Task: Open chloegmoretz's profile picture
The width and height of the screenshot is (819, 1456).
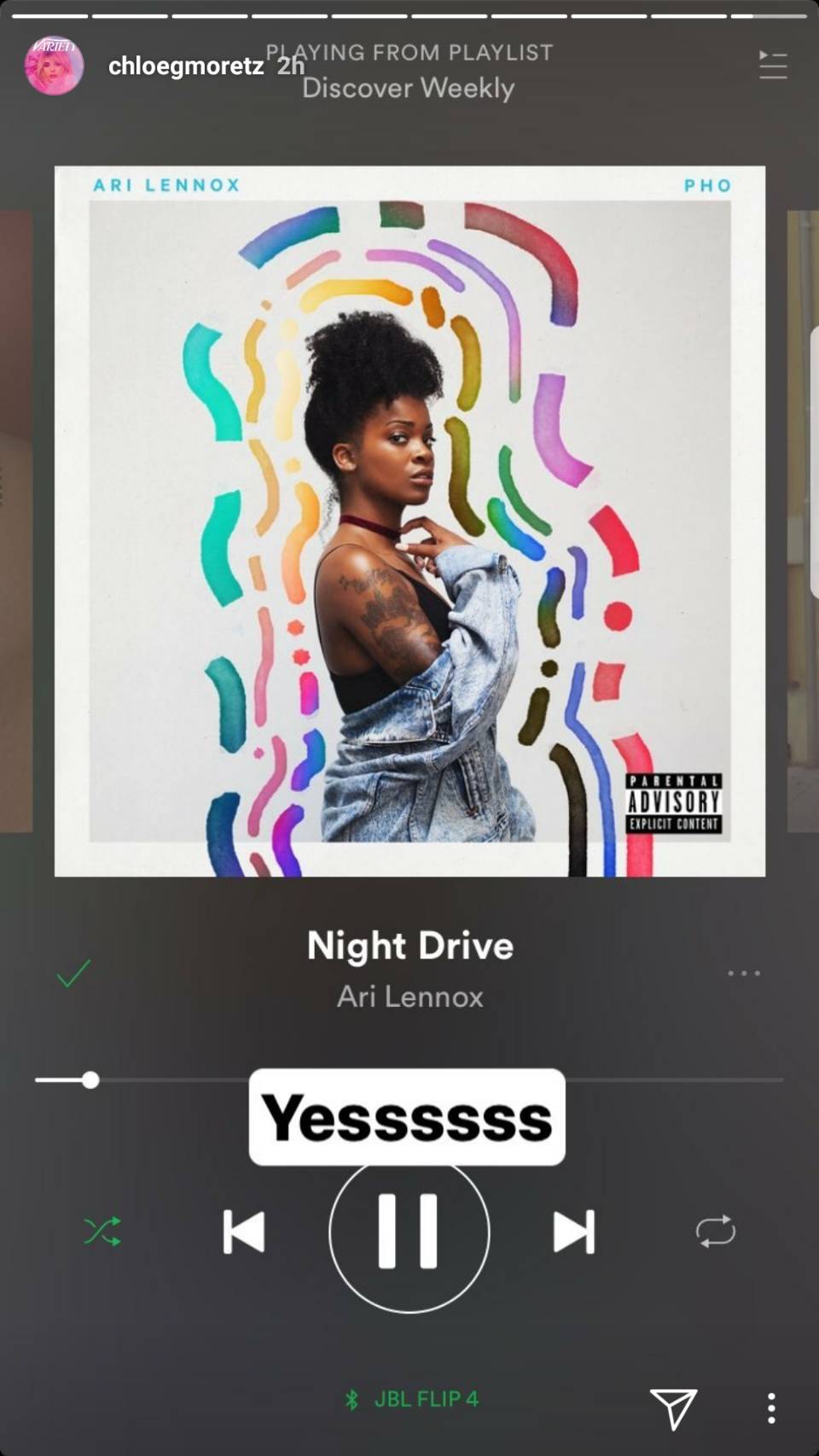Action: click(54, 66)
